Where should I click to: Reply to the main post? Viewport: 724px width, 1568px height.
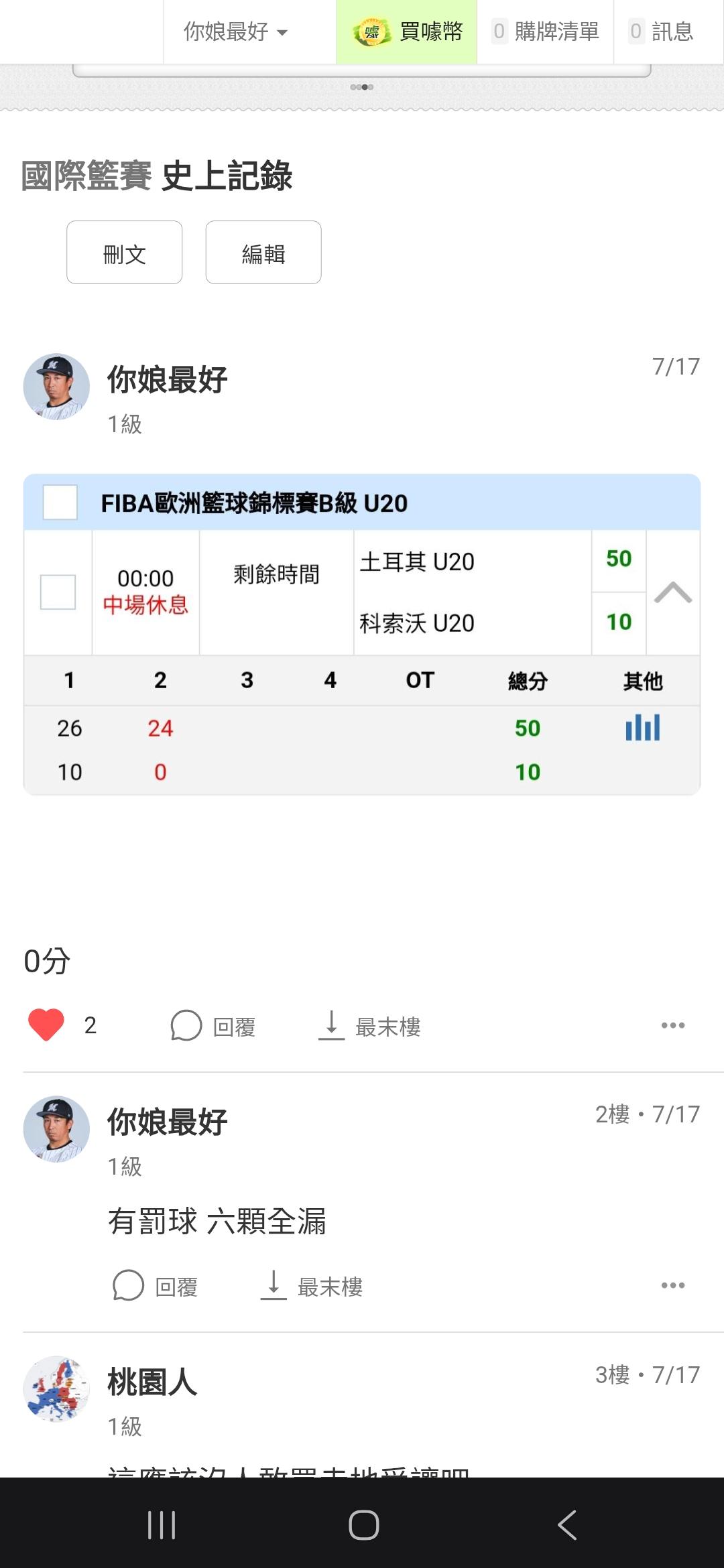click(x=213, y=1026)
